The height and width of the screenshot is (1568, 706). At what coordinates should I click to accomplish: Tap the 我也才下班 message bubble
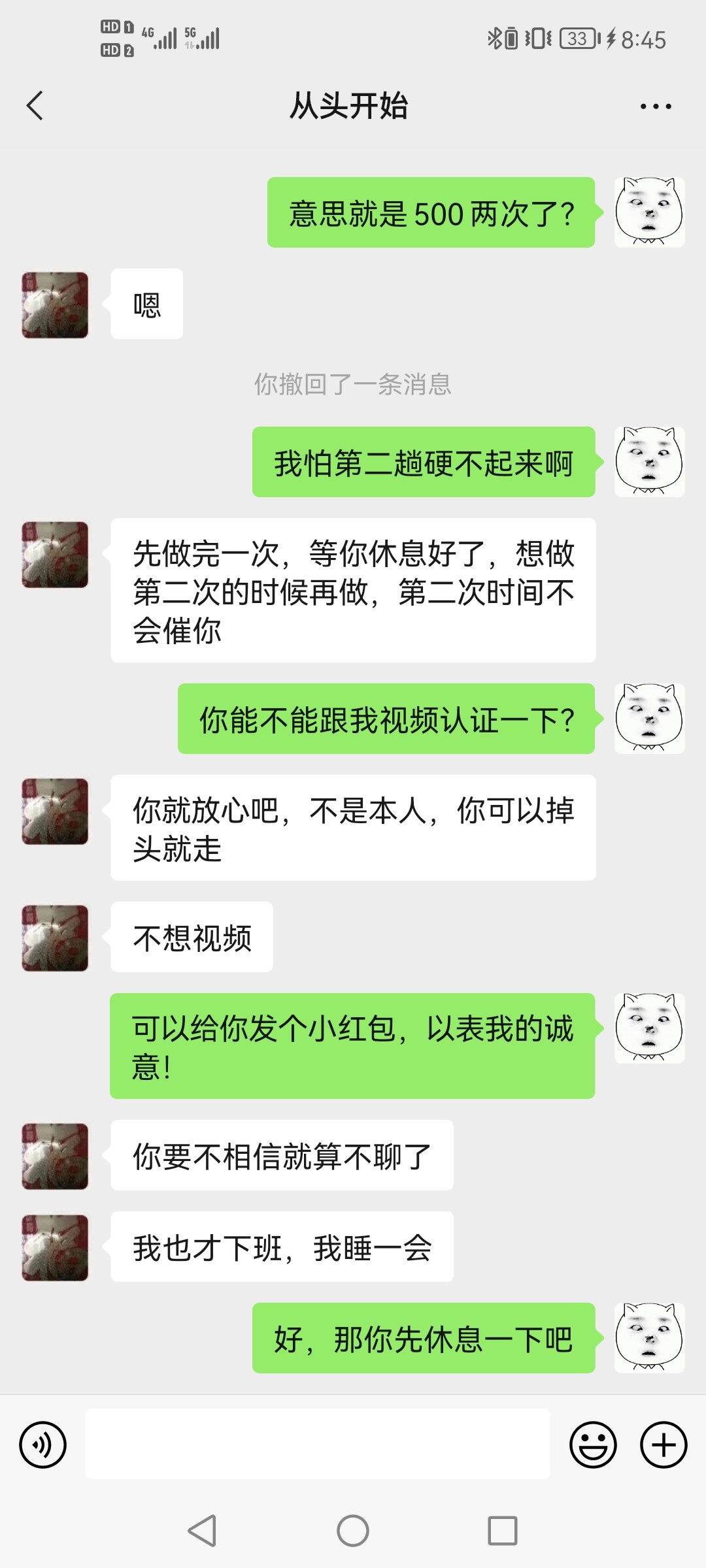282,1246
